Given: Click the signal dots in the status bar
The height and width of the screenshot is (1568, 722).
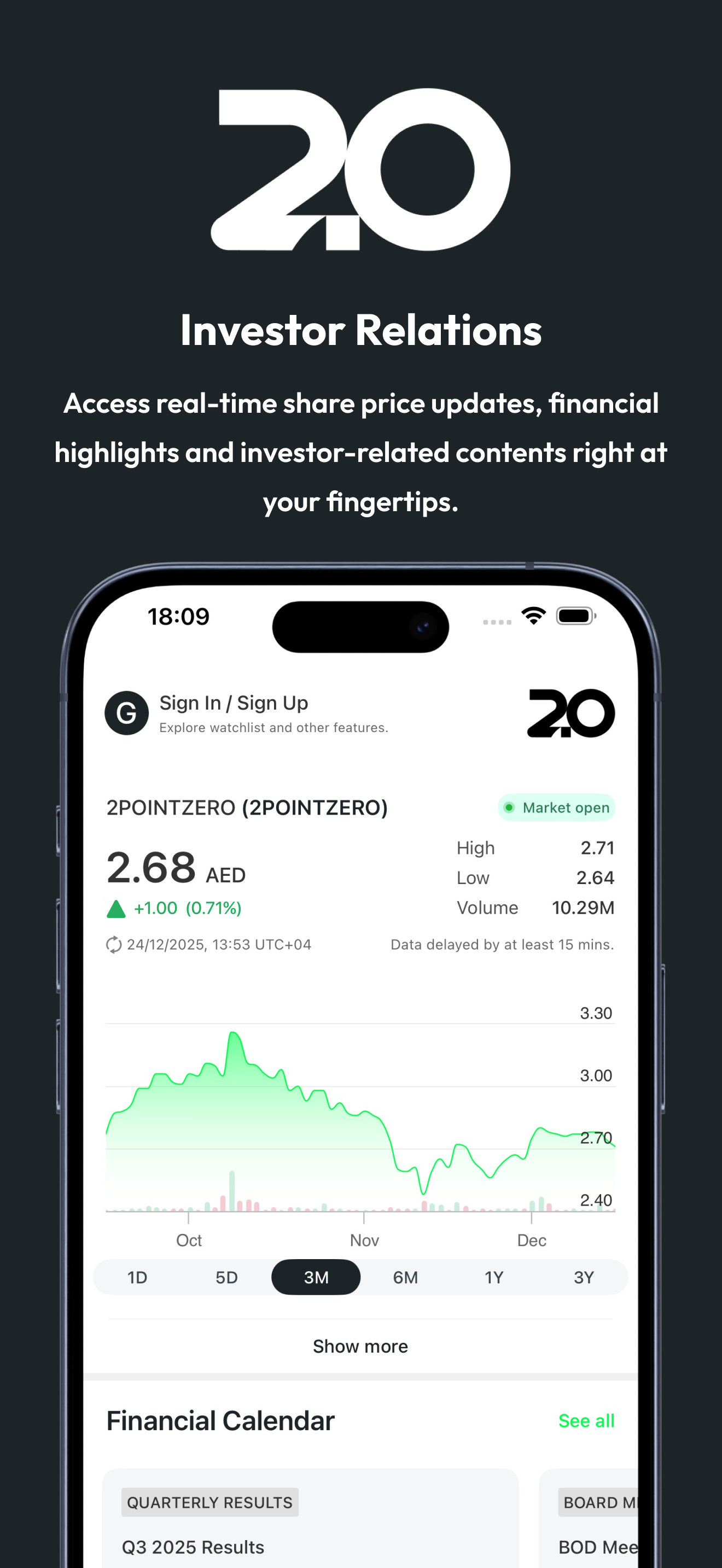Looking at the screenshot, I should tap(497, 622).
